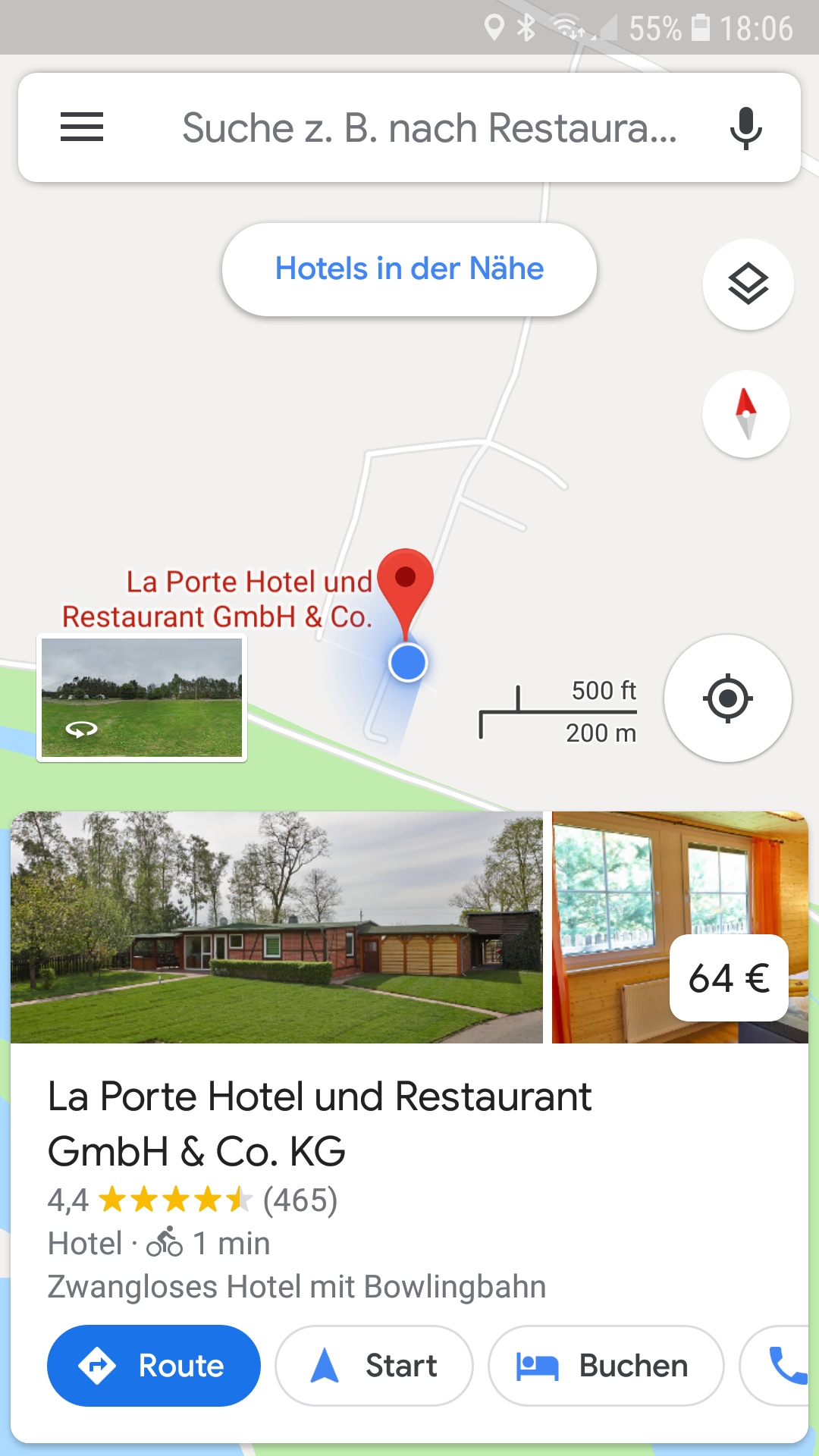The width and height of the screenshot is (819, 1456).
Task: Book a room via Buchen
Action: coord(605,1366)
